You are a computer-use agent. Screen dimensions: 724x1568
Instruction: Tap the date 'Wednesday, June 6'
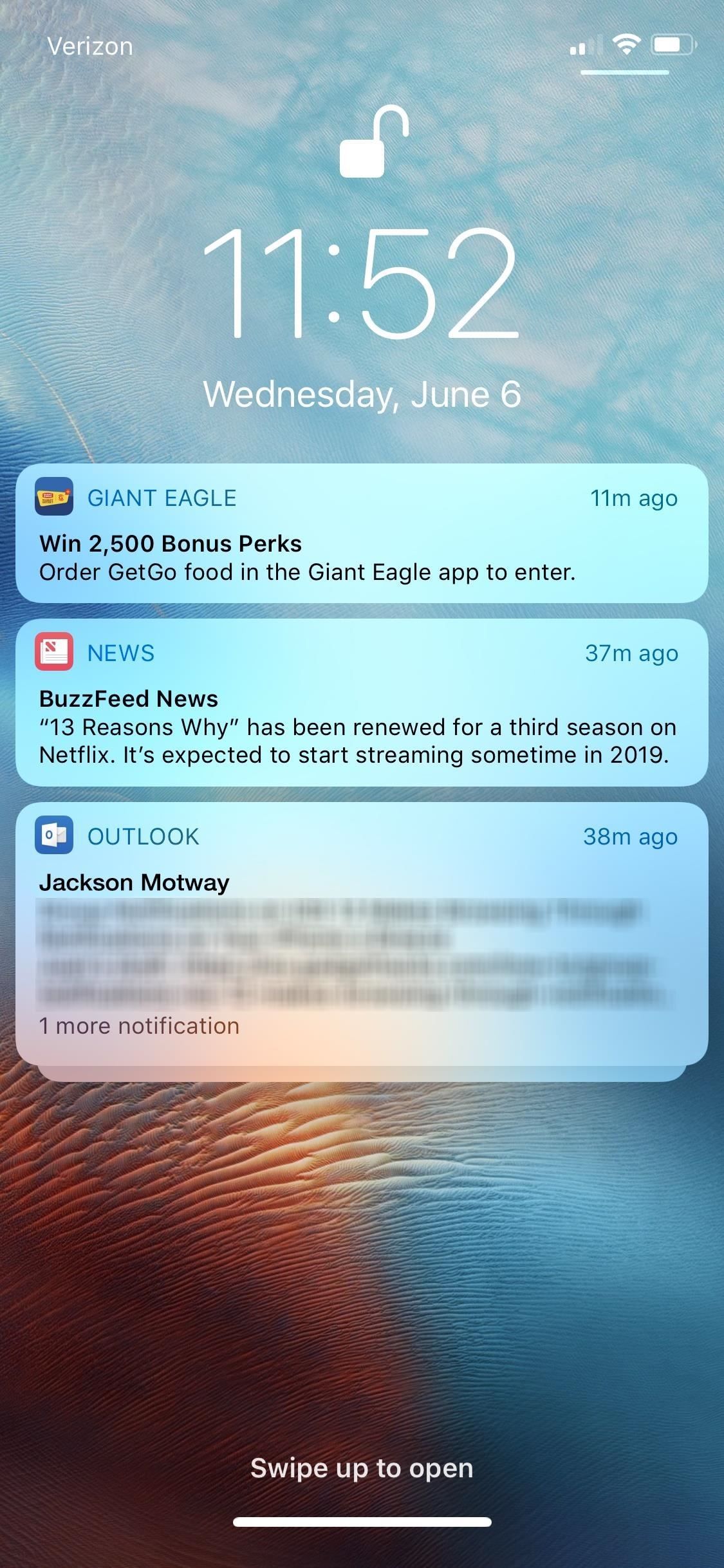tap(362, 395)
